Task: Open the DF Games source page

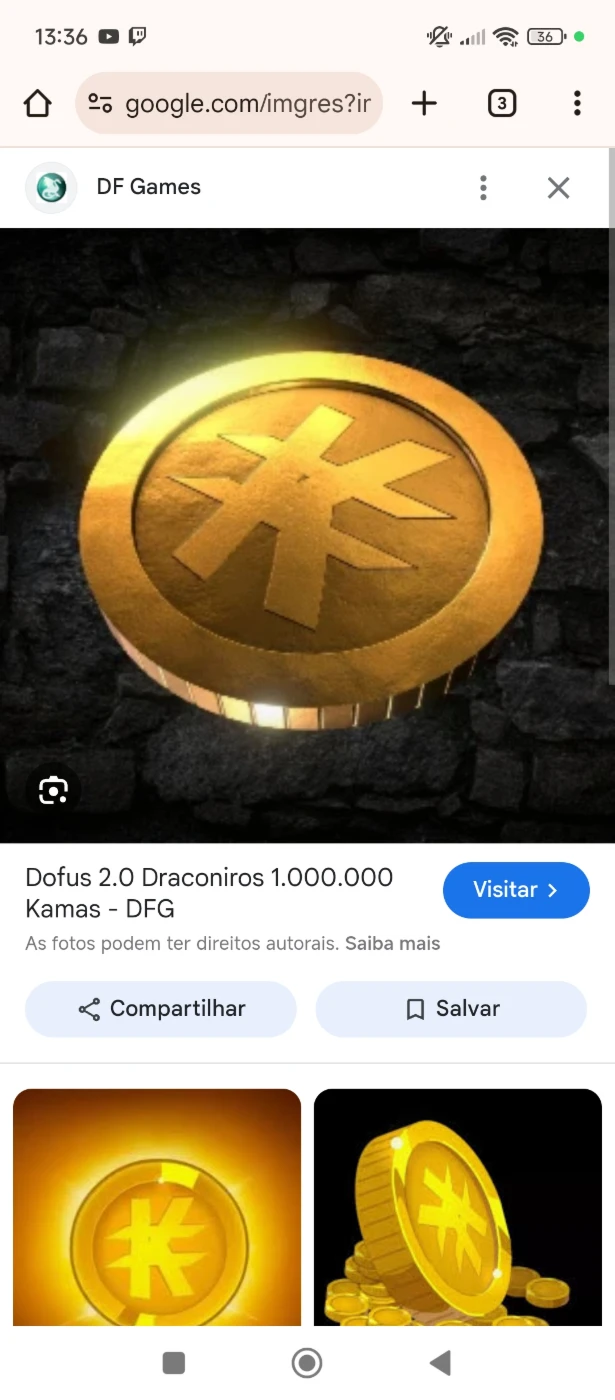Action: tap(148, 187)
